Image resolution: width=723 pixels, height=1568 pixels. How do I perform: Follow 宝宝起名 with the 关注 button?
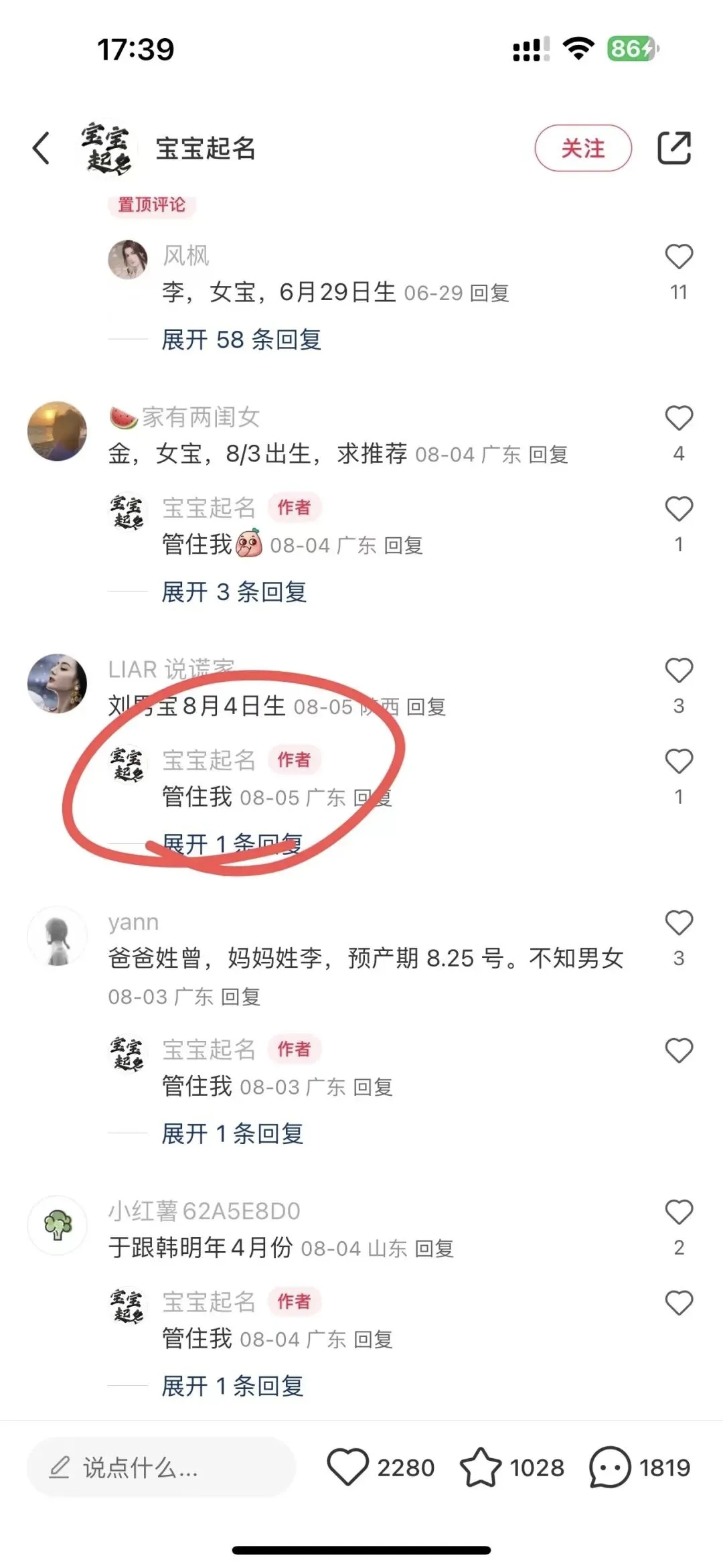(x=582, y=148)
